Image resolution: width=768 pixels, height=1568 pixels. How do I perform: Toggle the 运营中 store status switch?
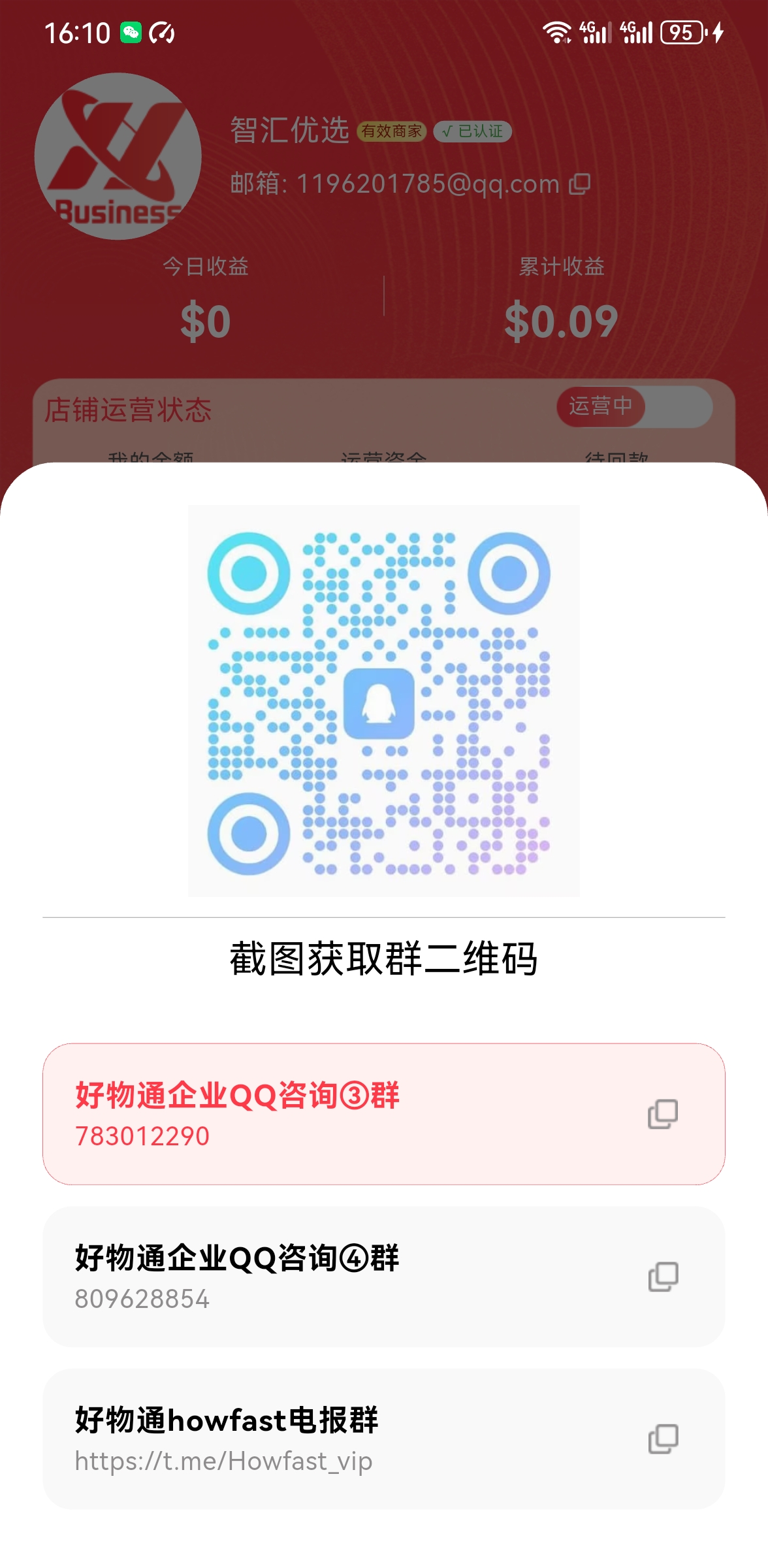click(x=634, y=406)
